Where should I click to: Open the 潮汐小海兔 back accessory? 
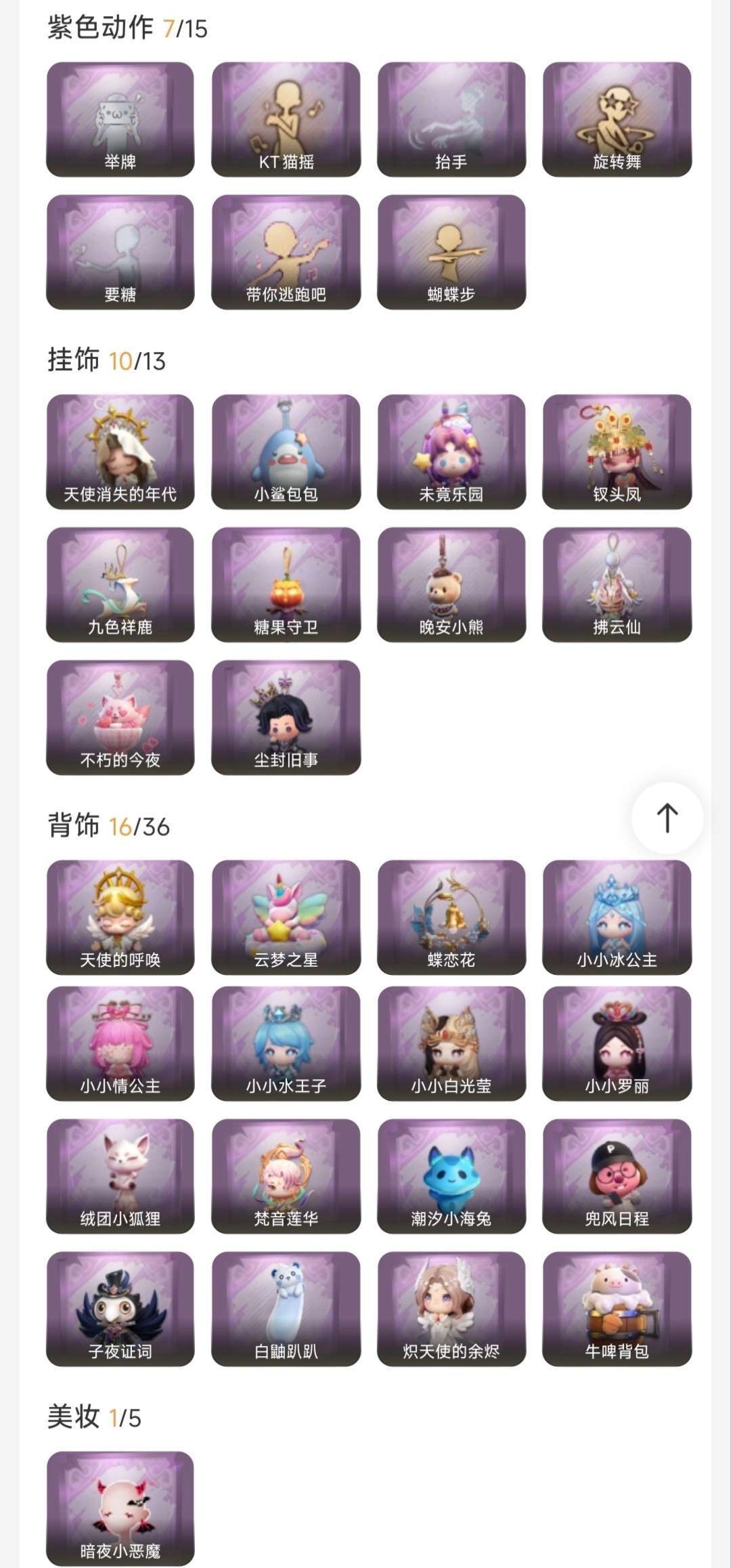click(451, 1176)
